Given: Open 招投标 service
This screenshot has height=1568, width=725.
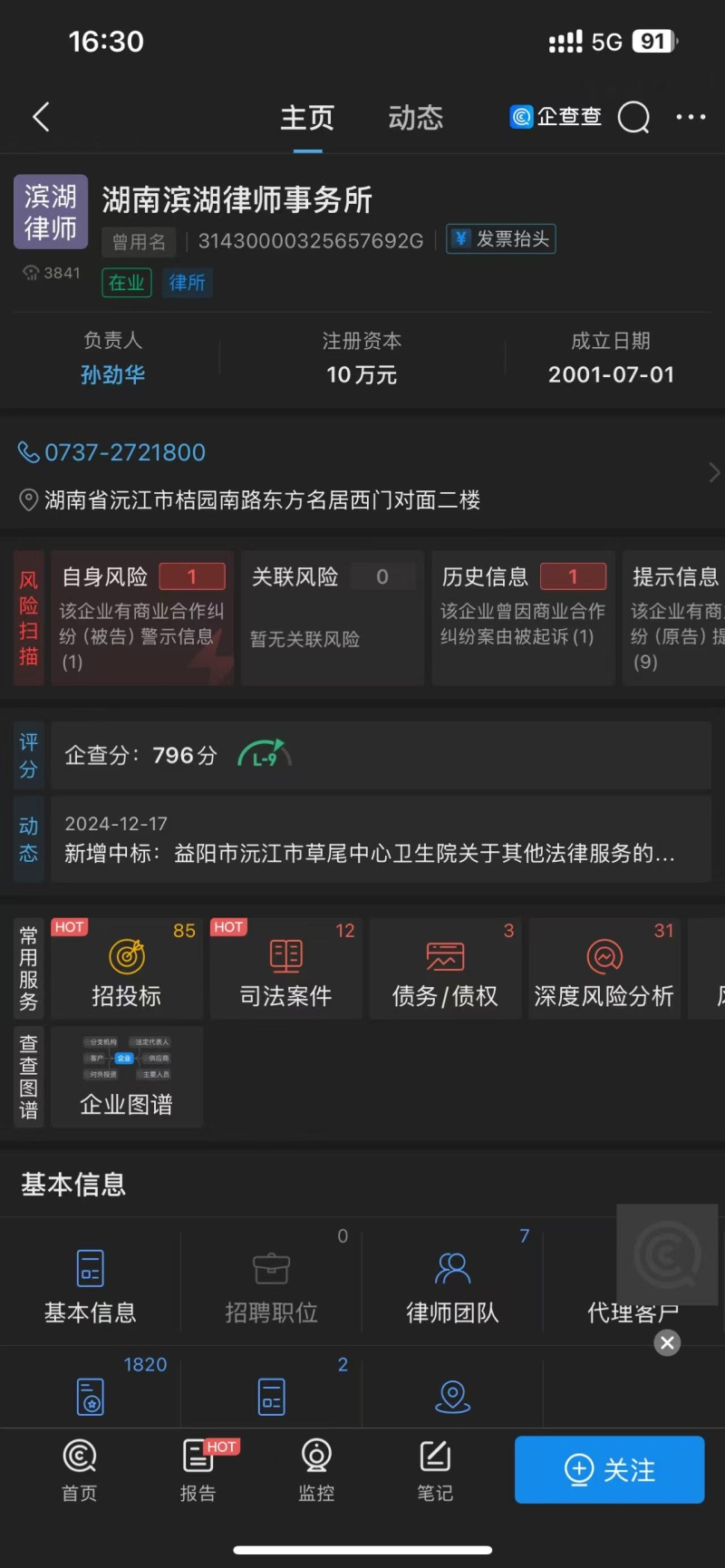Looking at the screenshot, I should pos(127,970).
